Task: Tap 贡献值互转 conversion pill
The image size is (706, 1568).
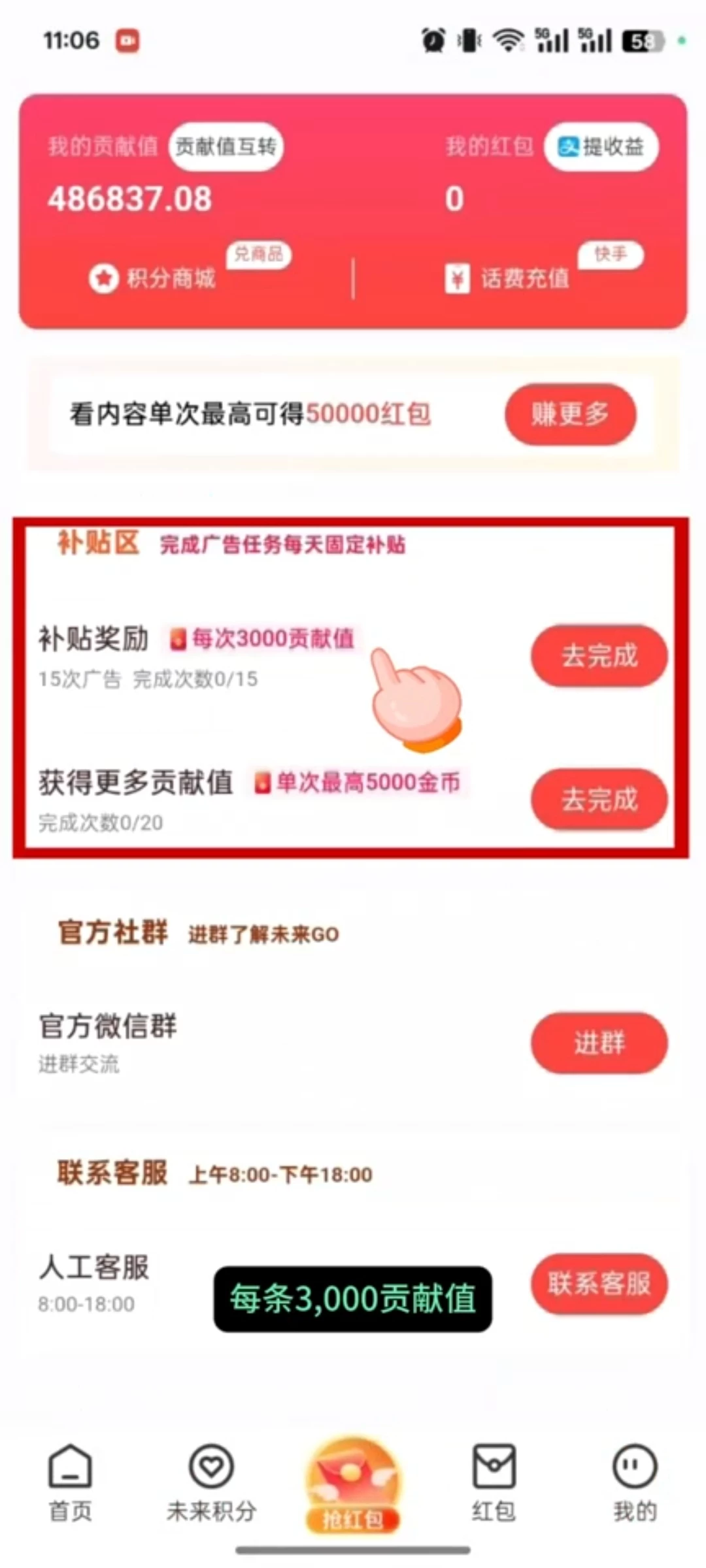Action: click(x=226, y=147)
